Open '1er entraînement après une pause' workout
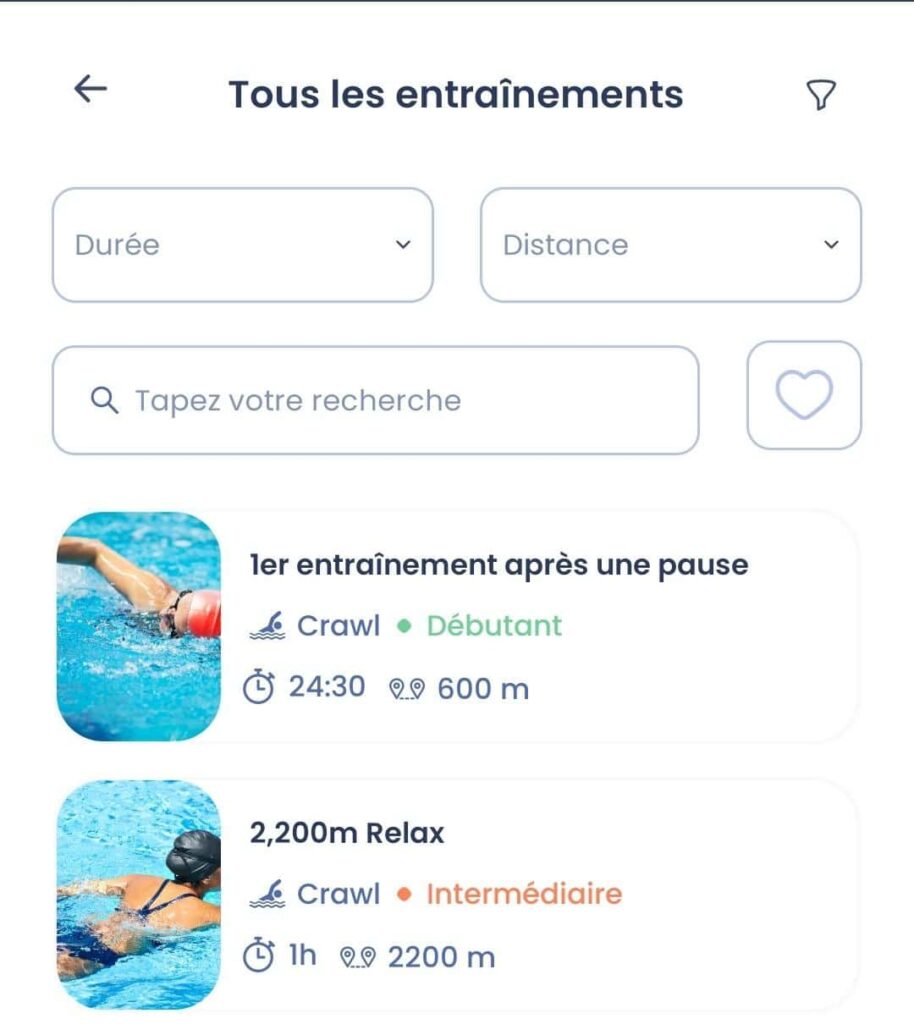 point(498,566)
